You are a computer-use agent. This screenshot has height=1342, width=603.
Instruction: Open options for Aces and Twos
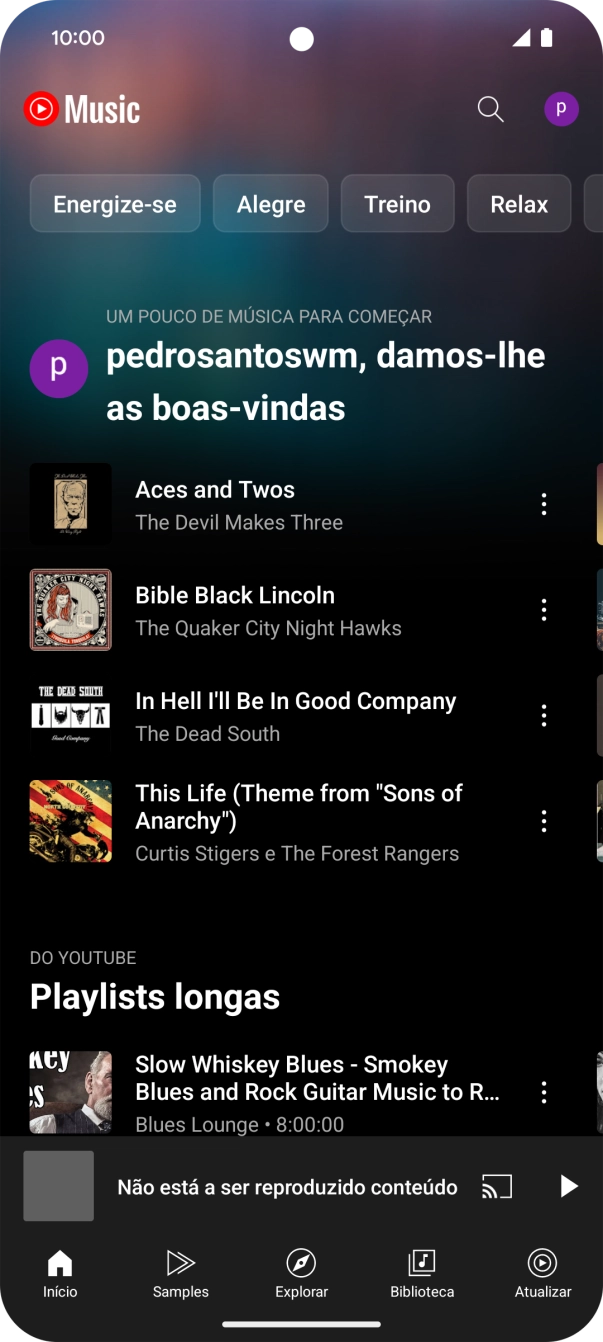coord(544,504)
